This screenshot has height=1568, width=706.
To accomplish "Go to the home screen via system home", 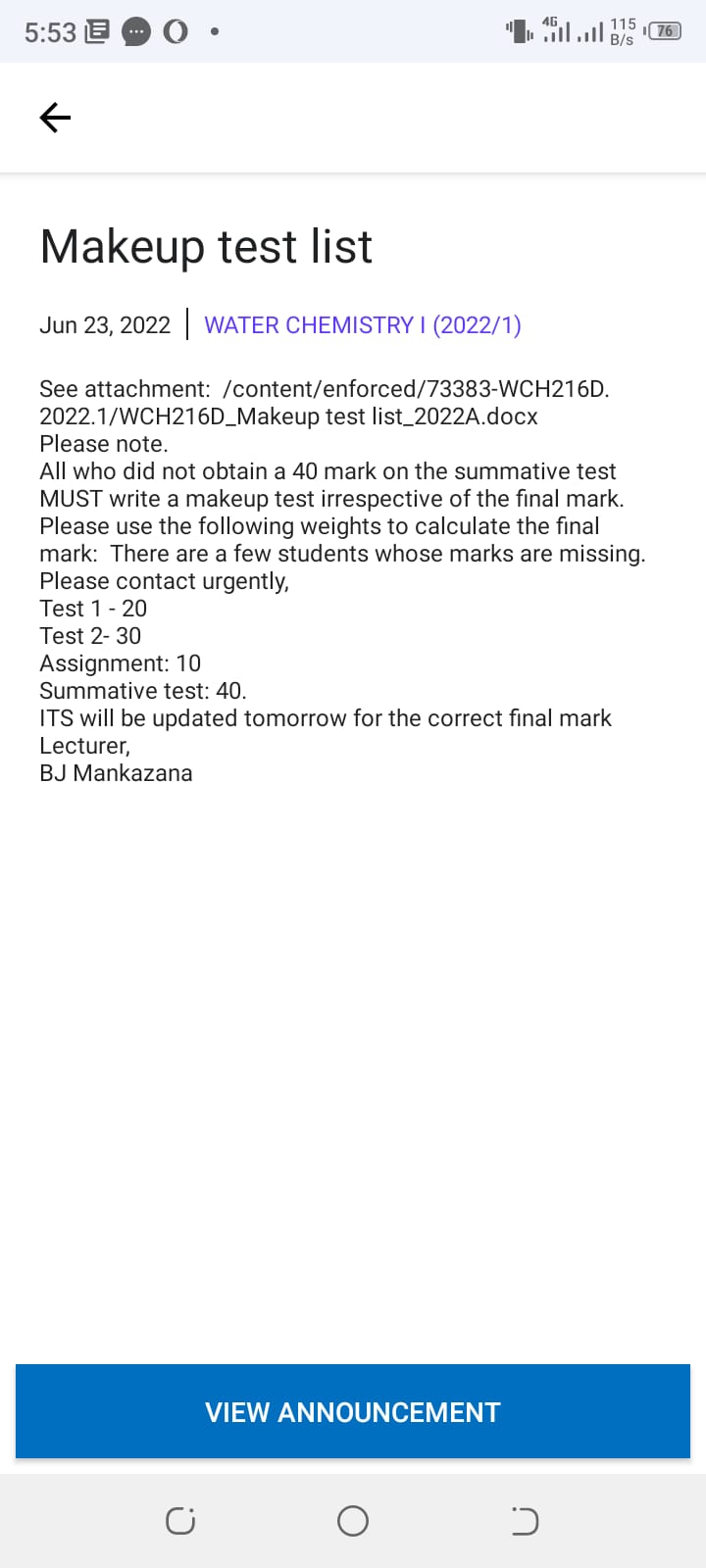I will point(353,1521).
